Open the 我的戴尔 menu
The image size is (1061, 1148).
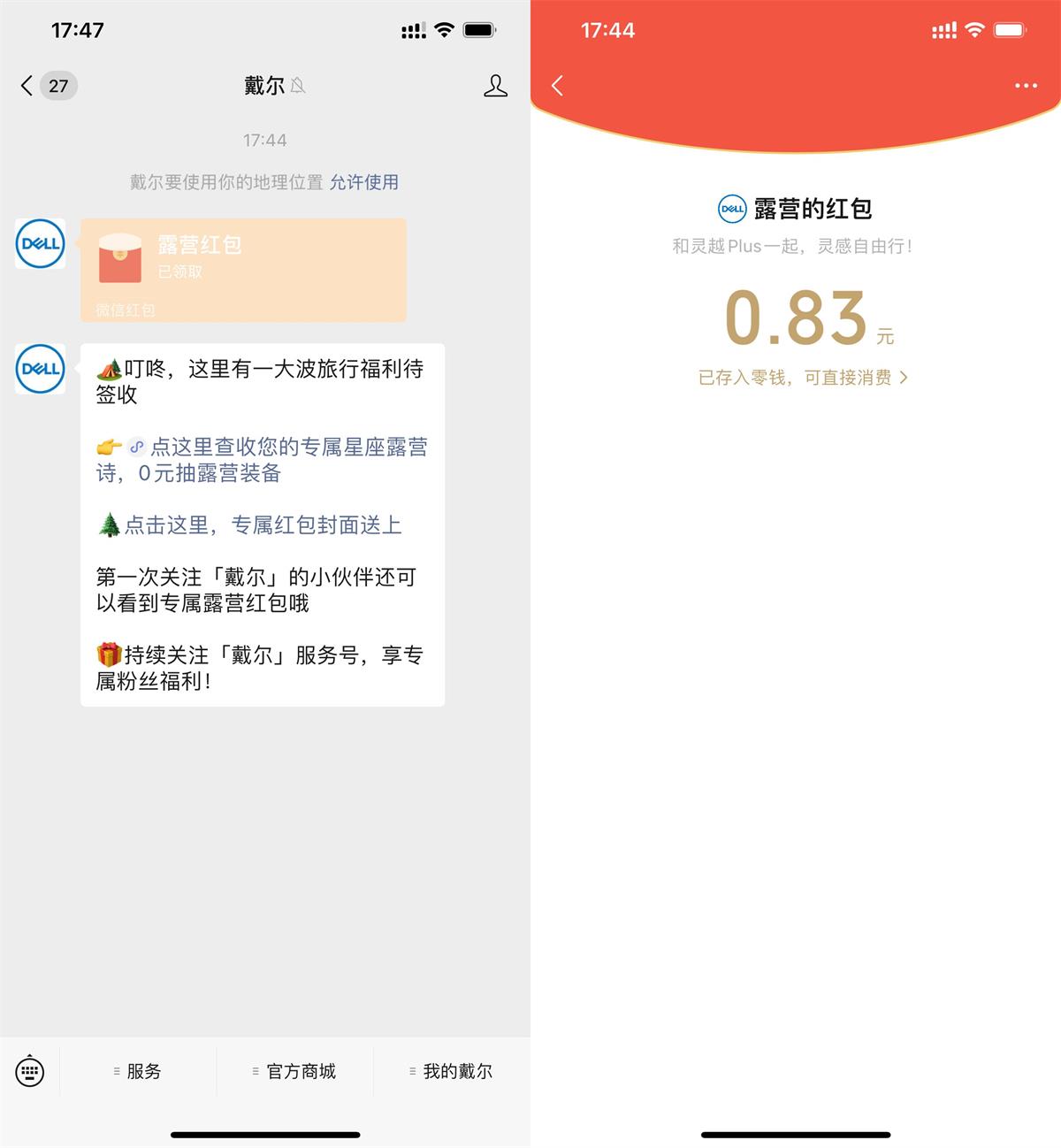click(452, 1071)
